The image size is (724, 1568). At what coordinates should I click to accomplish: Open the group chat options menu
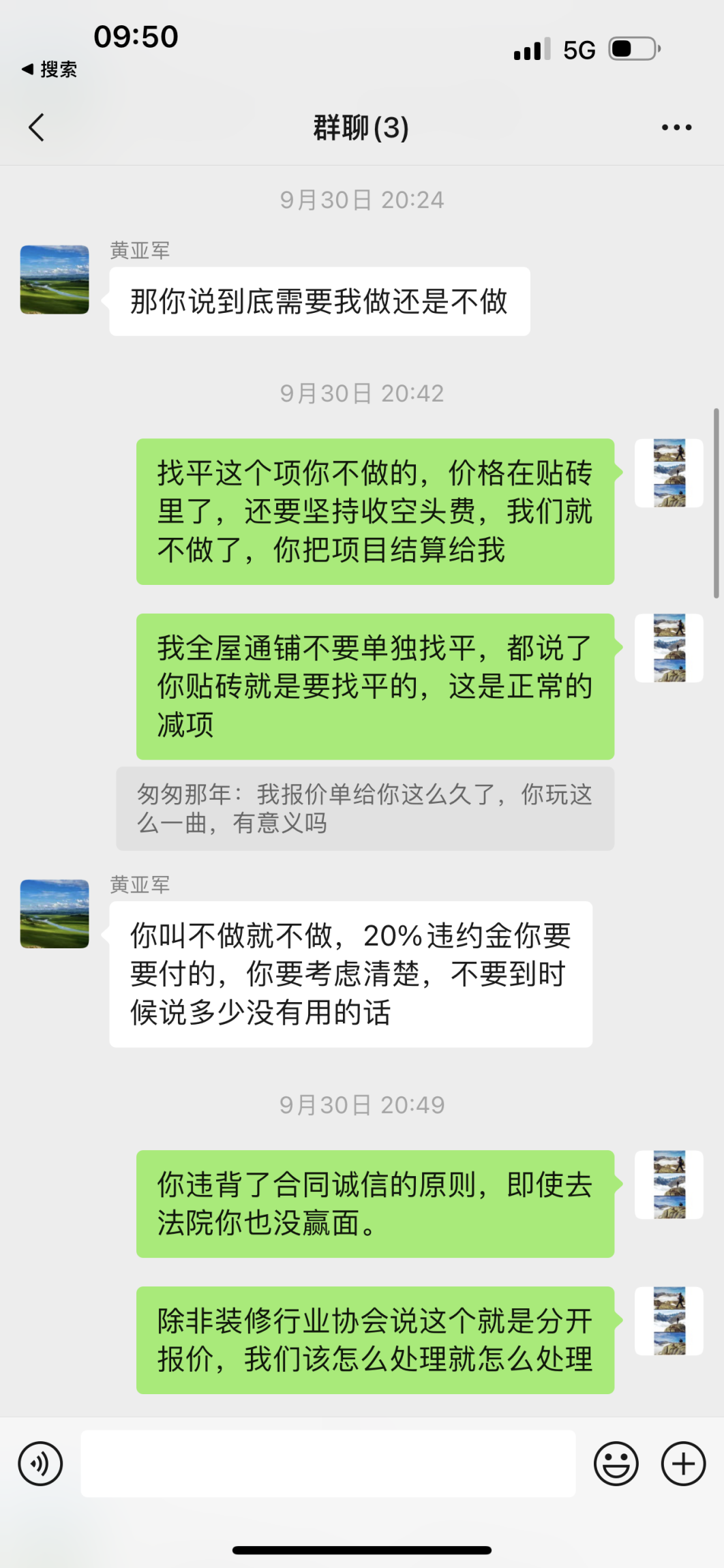676,127
